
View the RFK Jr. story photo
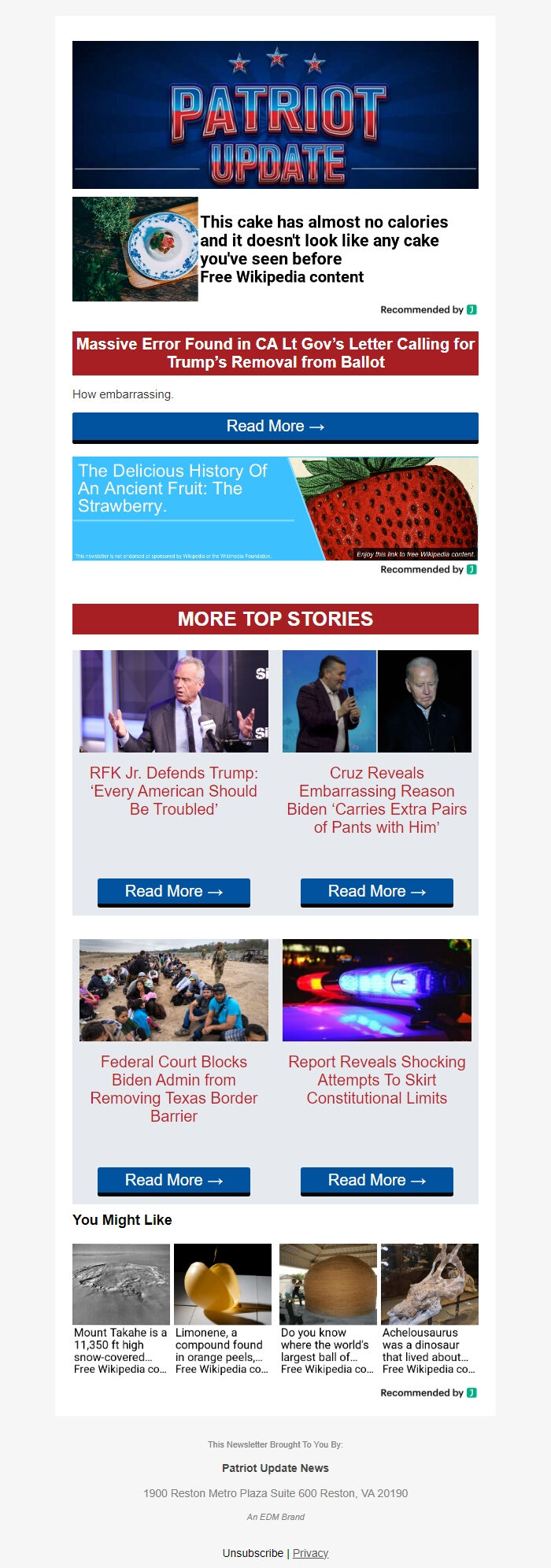174,701
